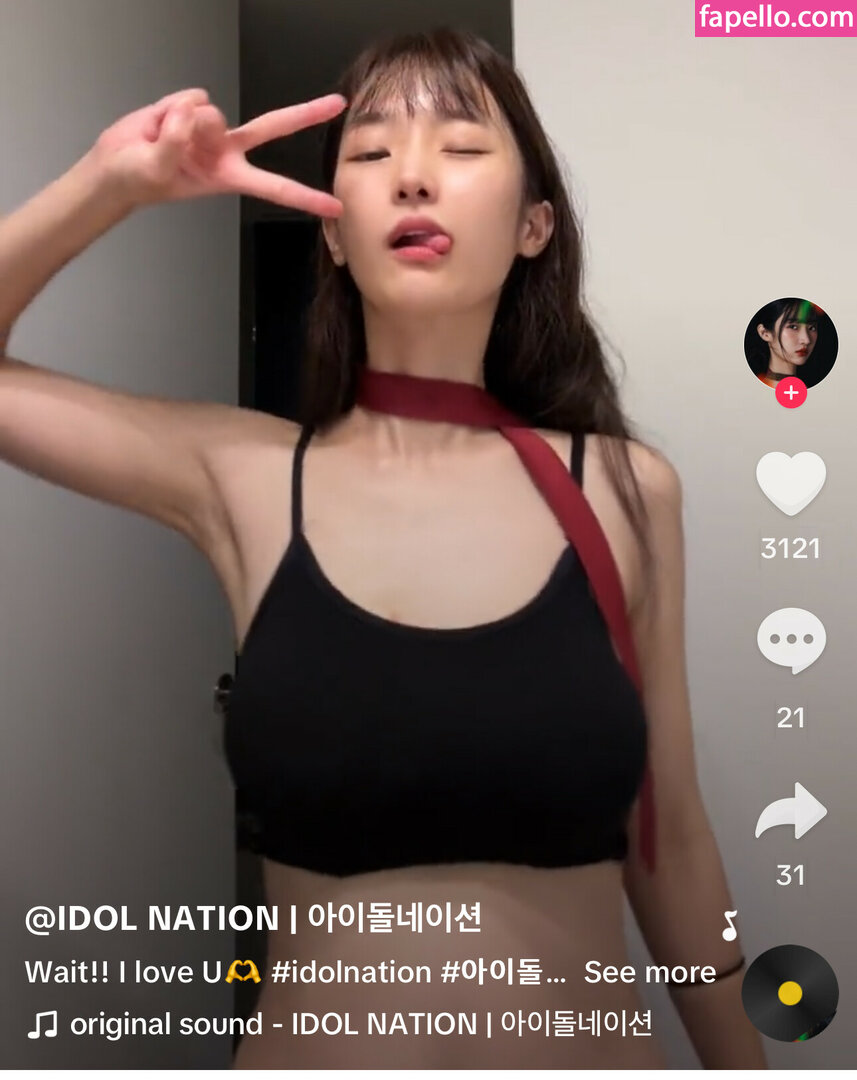The width and height of the screenshot is (857, 1080).
Task: Tap the spinning sound disc
Action: click(790, 993)
